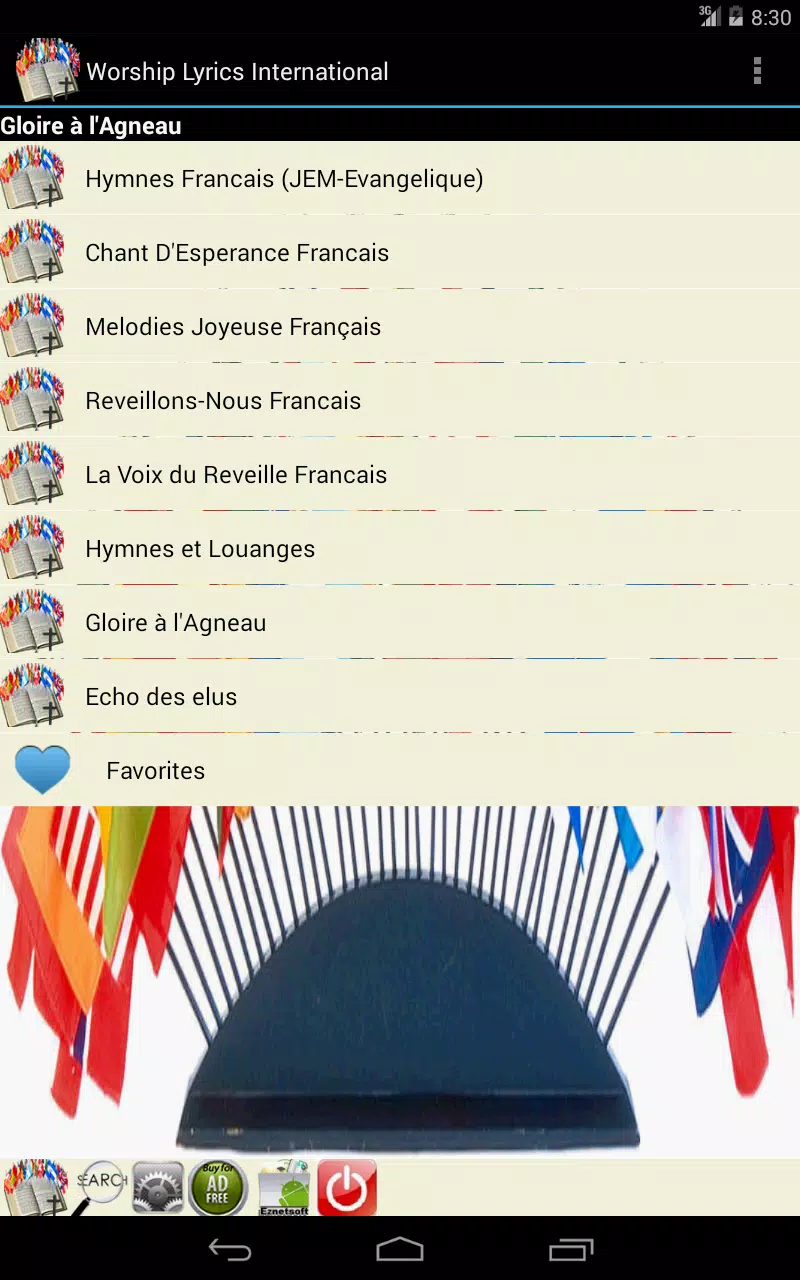Open the overflow menu
This screenshot has height=1280, width=800.
pyautogui.click(x=757, y=71)
